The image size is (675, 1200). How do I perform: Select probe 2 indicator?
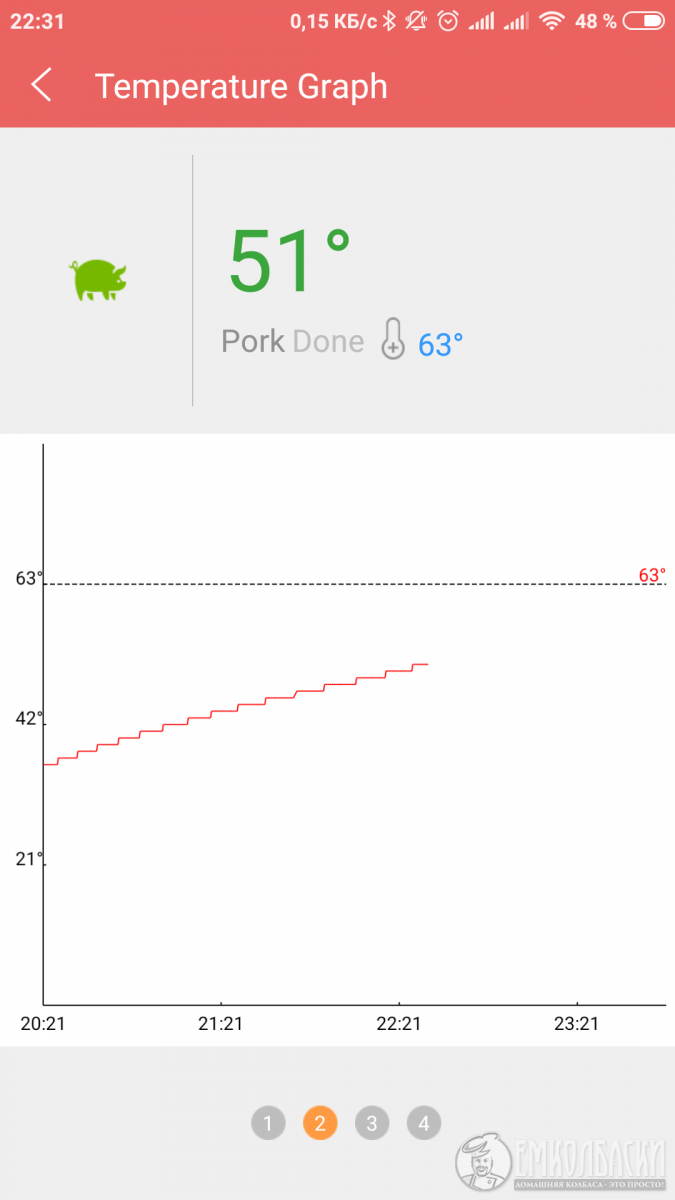pos(320,1123)
